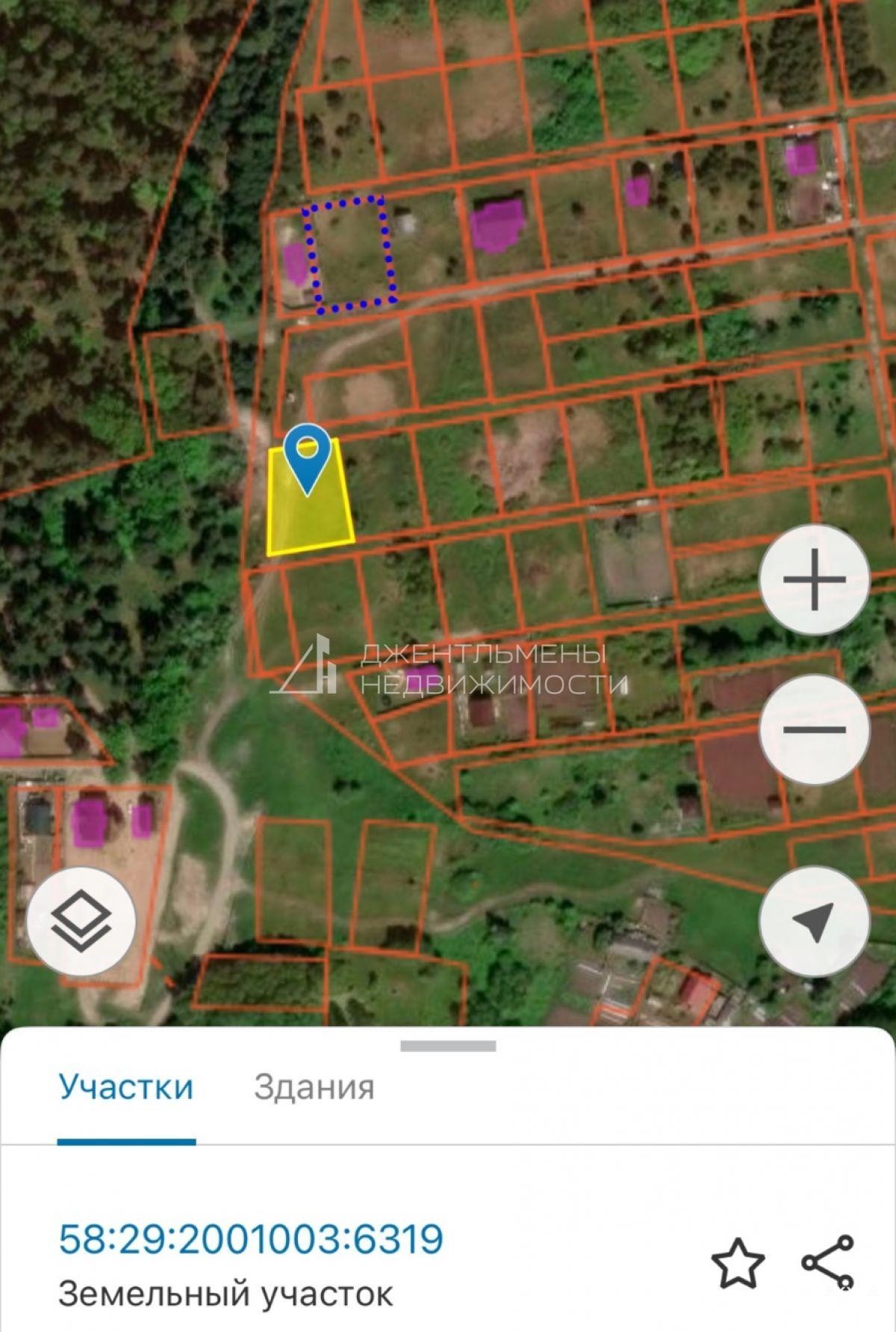Zoom in on the map

click(814, 579)
